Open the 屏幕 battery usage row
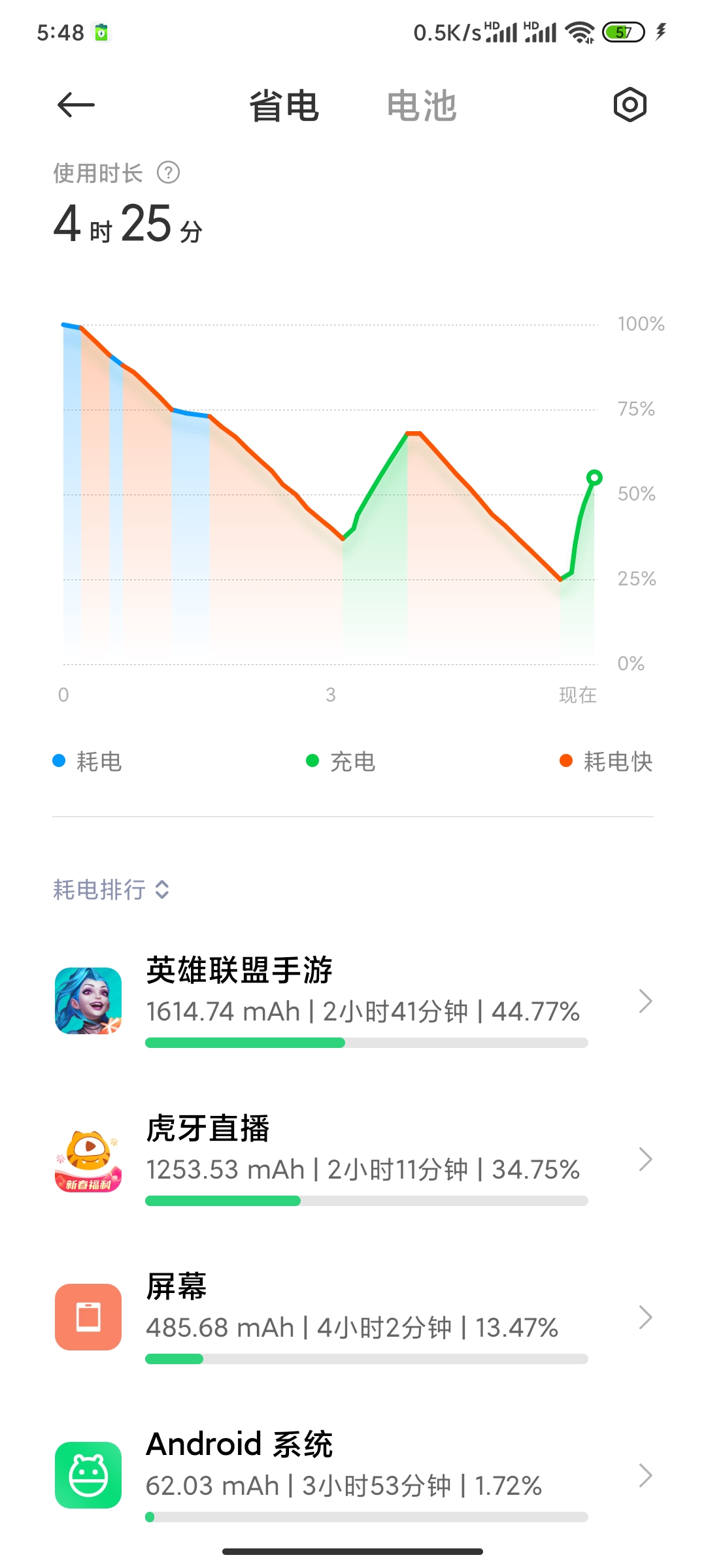 tap(353, 1317)
